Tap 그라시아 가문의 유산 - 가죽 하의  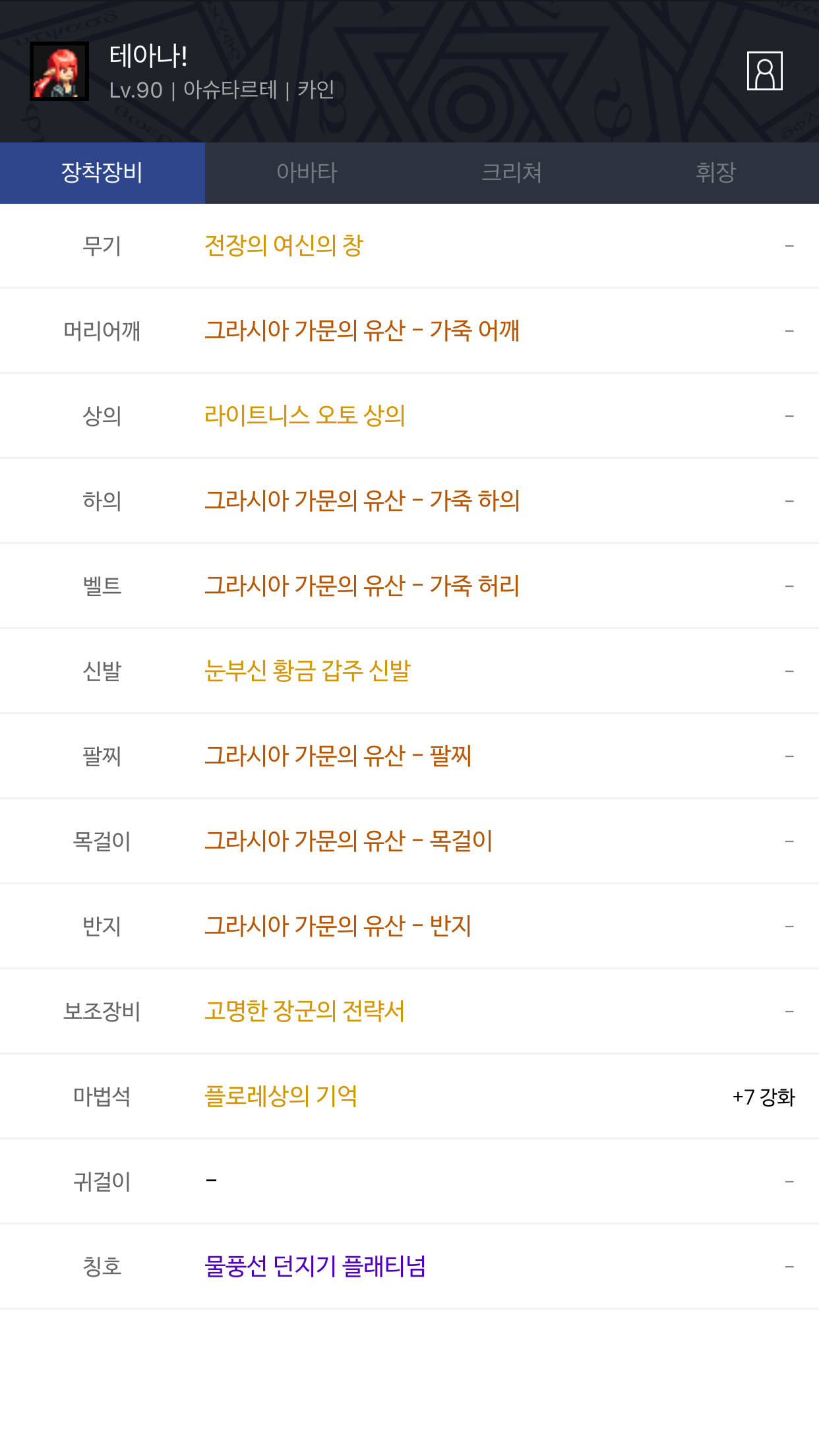[x=362, y=501]
